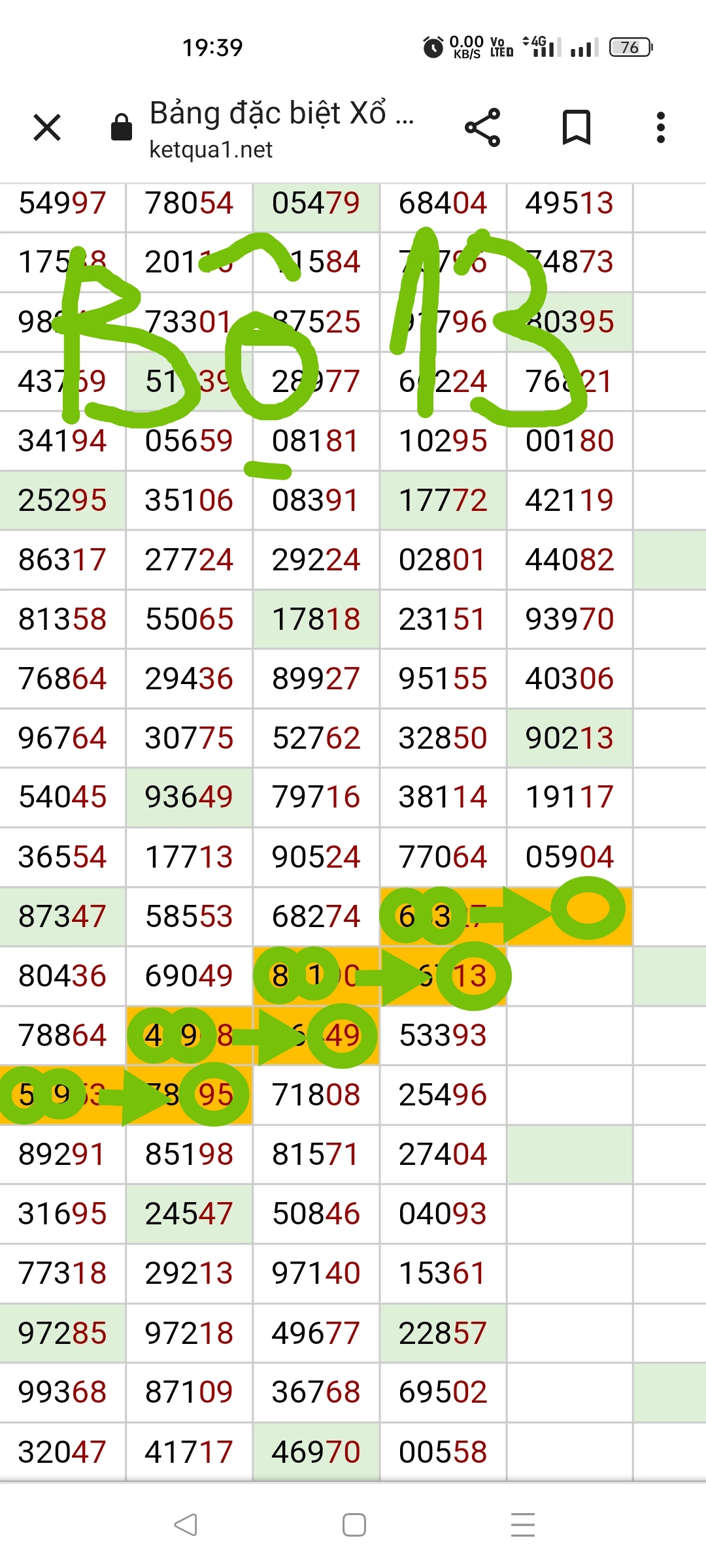Close the browser tab with X
The width and height of the screenshot is (706, 1568).
(x=47, y=127)
